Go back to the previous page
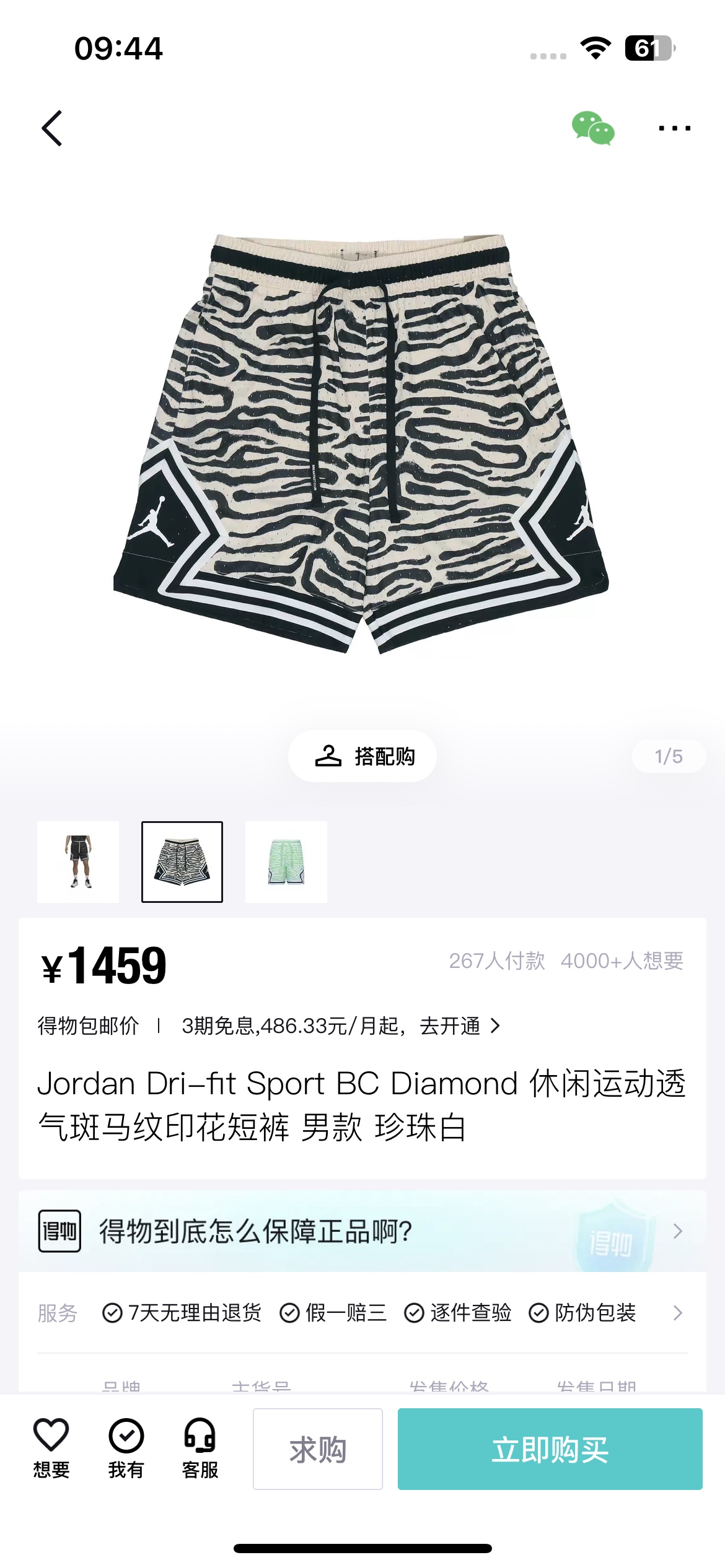 (52, 128)
